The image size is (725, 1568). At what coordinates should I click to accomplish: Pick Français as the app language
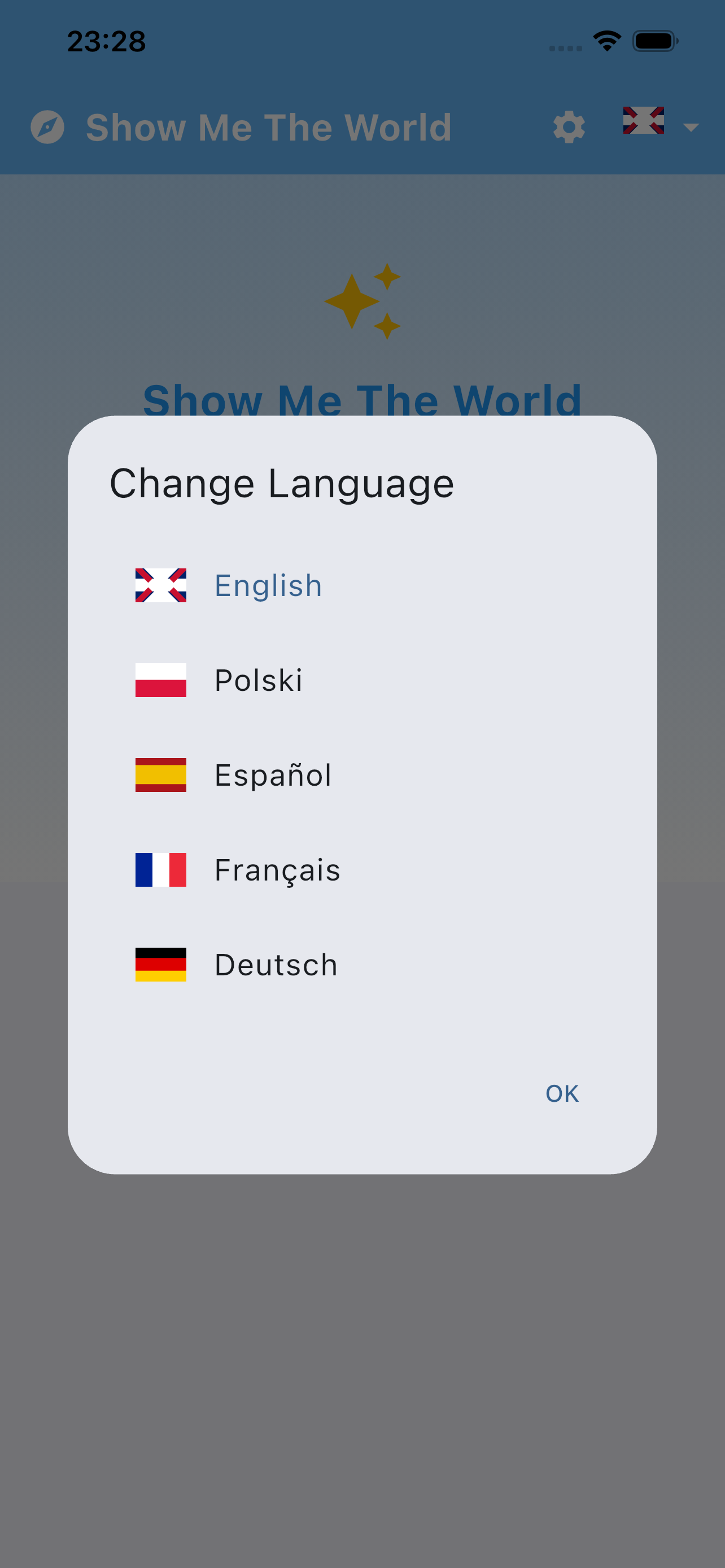click(277, 870)
